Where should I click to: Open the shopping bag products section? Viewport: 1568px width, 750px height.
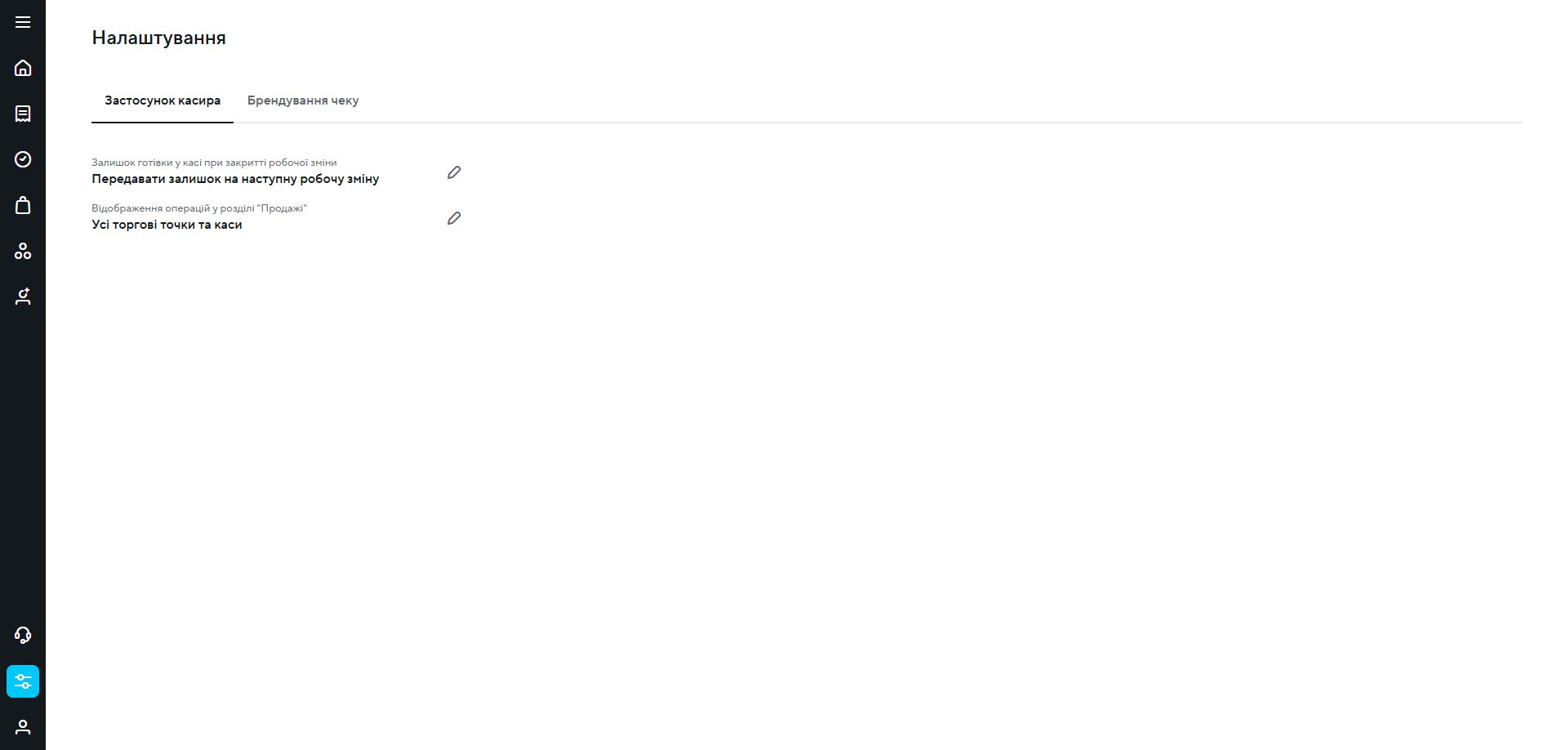(x=23, y=205)
